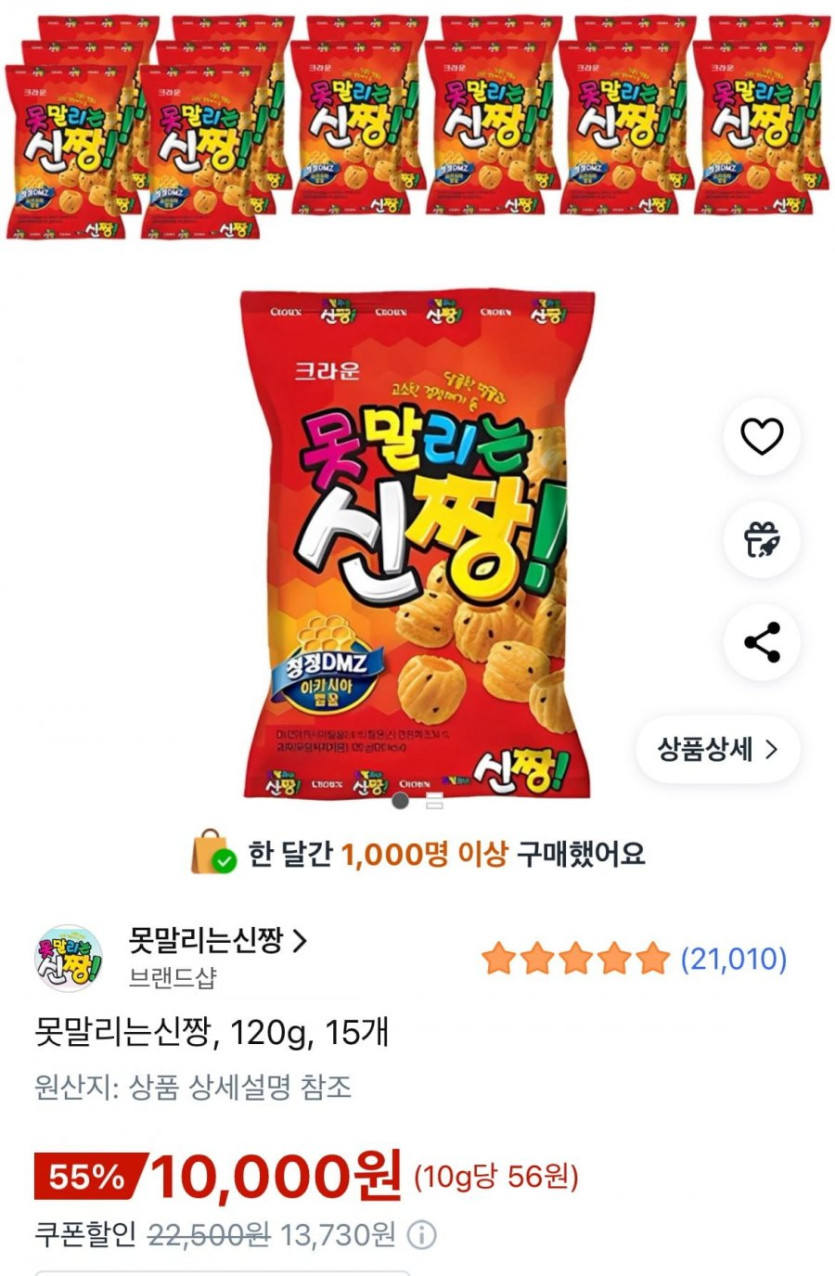View the 21,010 customer reviews

click(733, 960)
